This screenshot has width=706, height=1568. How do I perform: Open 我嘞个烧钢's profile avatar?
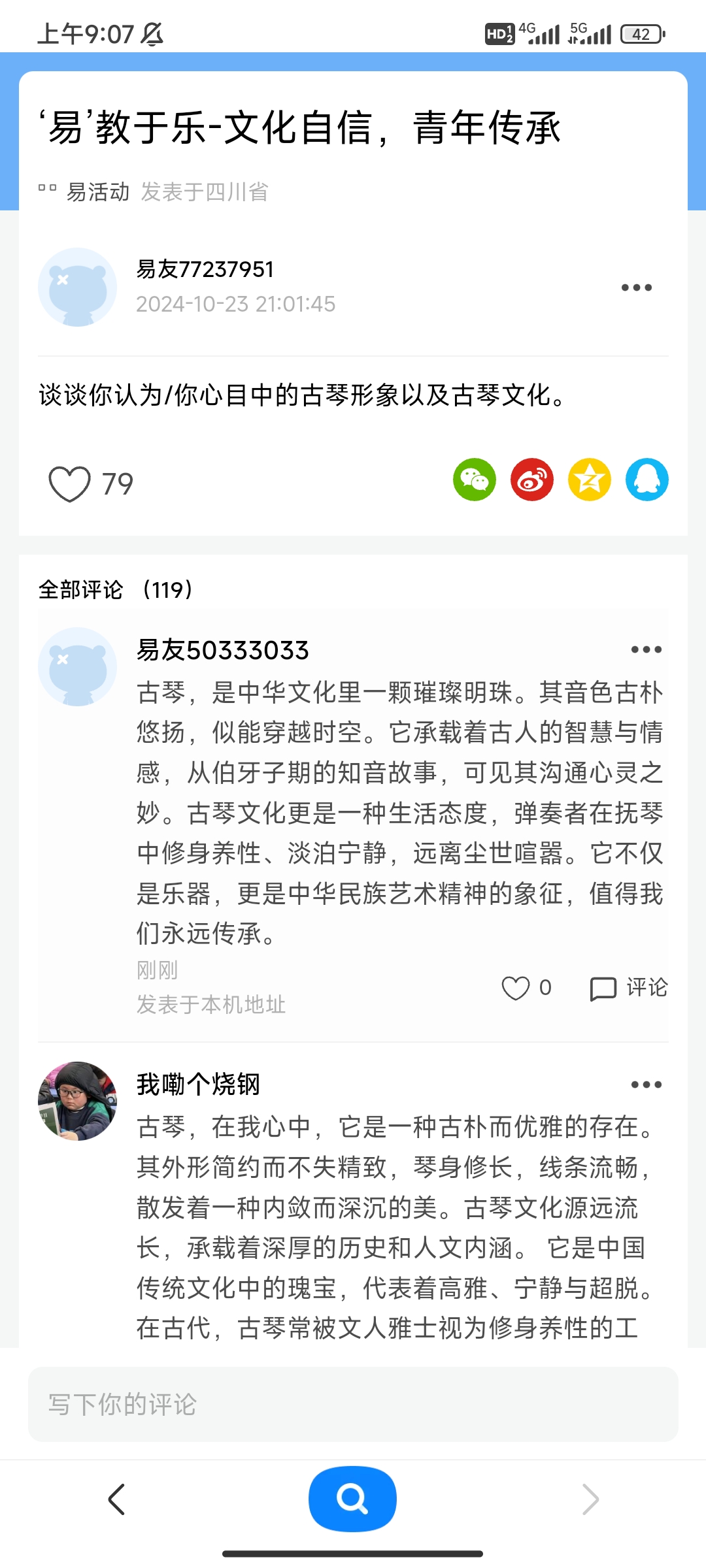(78, 1101)
